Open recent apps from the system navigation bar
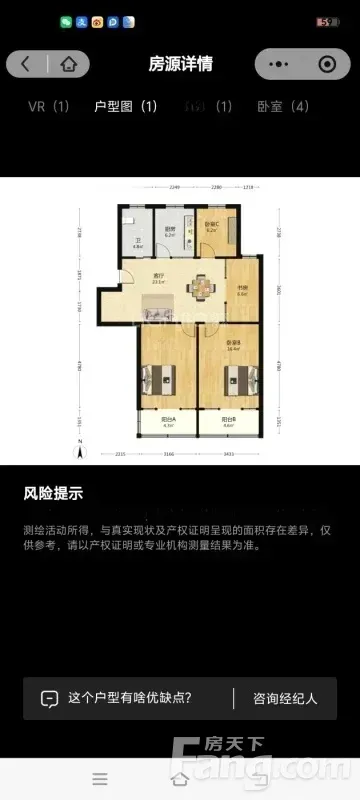Screen dimensions: 360x800 (100, 779)
